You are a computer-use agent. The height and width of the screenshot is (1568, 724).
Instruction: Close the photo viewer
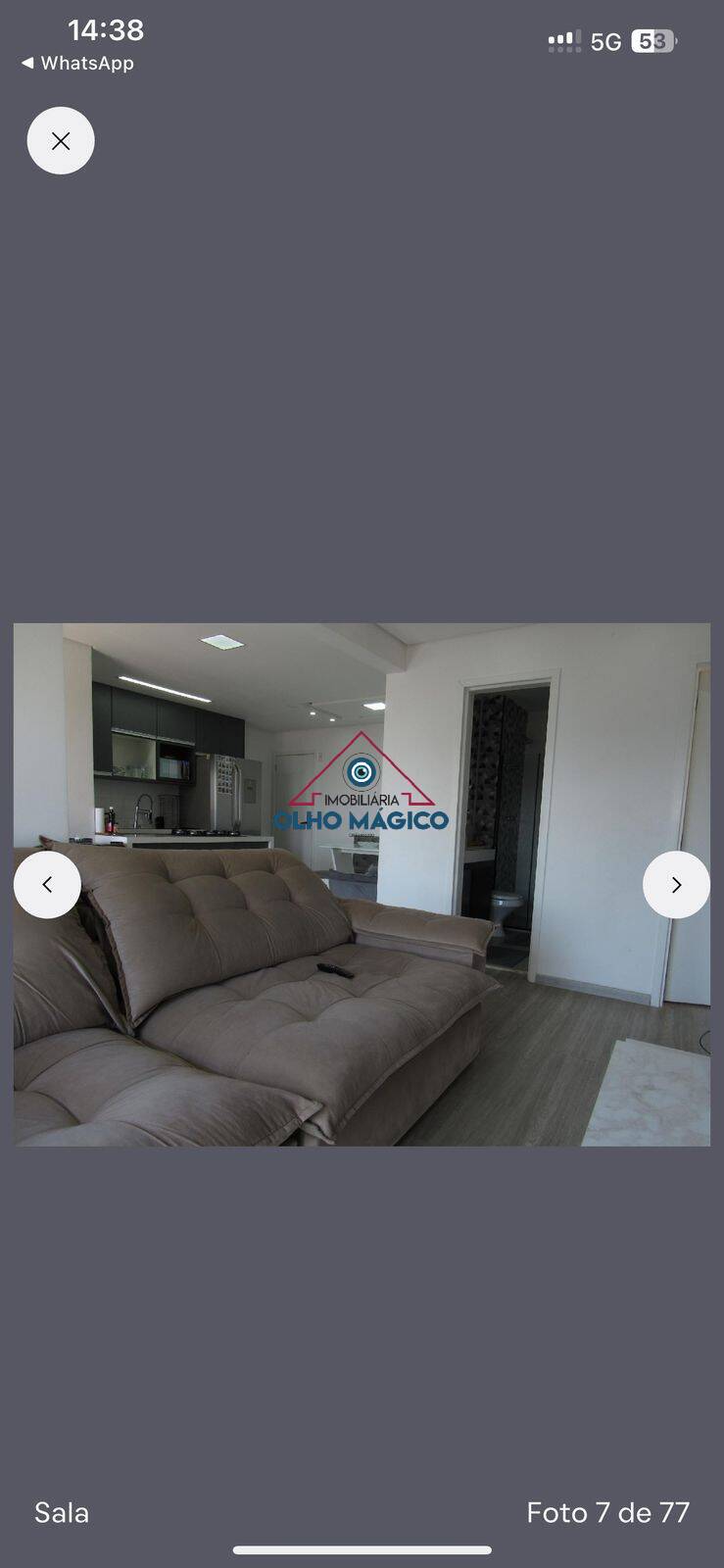coord(61,141)
